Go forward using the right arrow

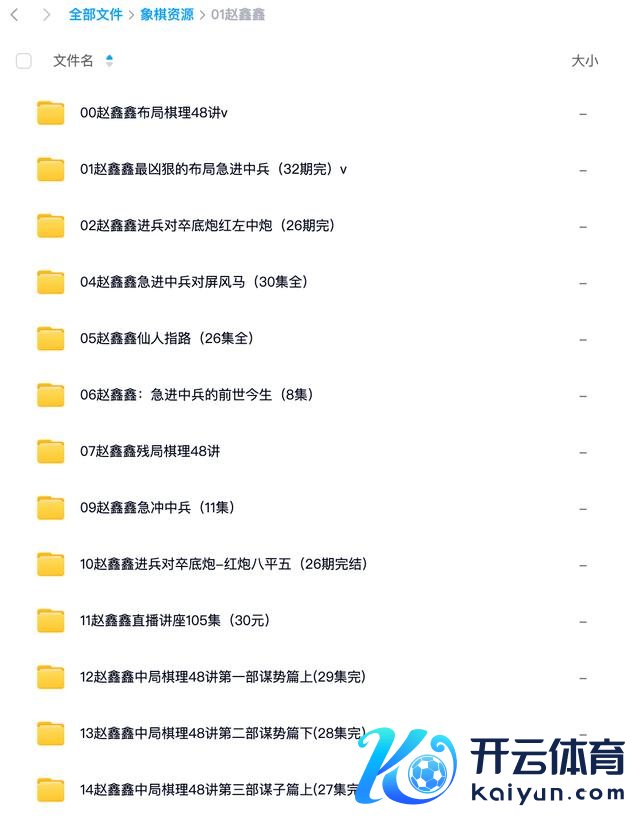pyautogui.click(x=46, y=15)
